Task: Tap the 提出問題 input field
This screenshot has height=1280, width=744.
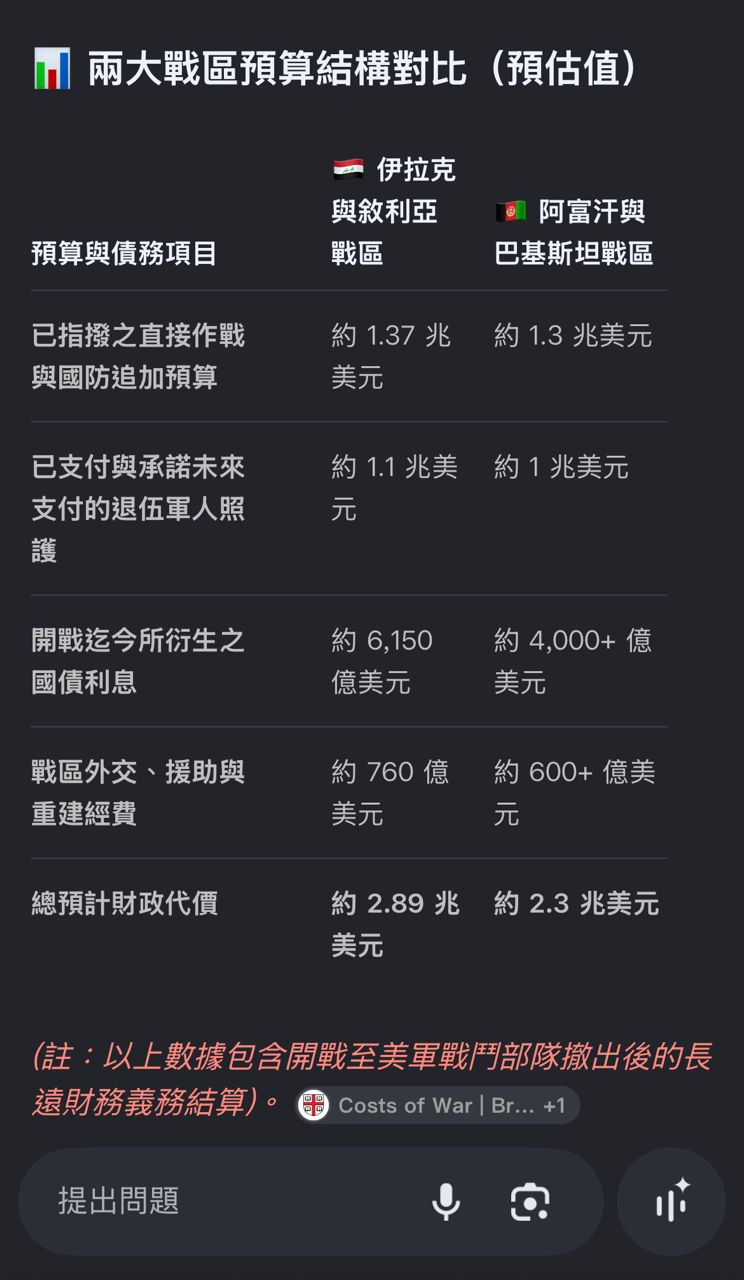Action: 230,1201
